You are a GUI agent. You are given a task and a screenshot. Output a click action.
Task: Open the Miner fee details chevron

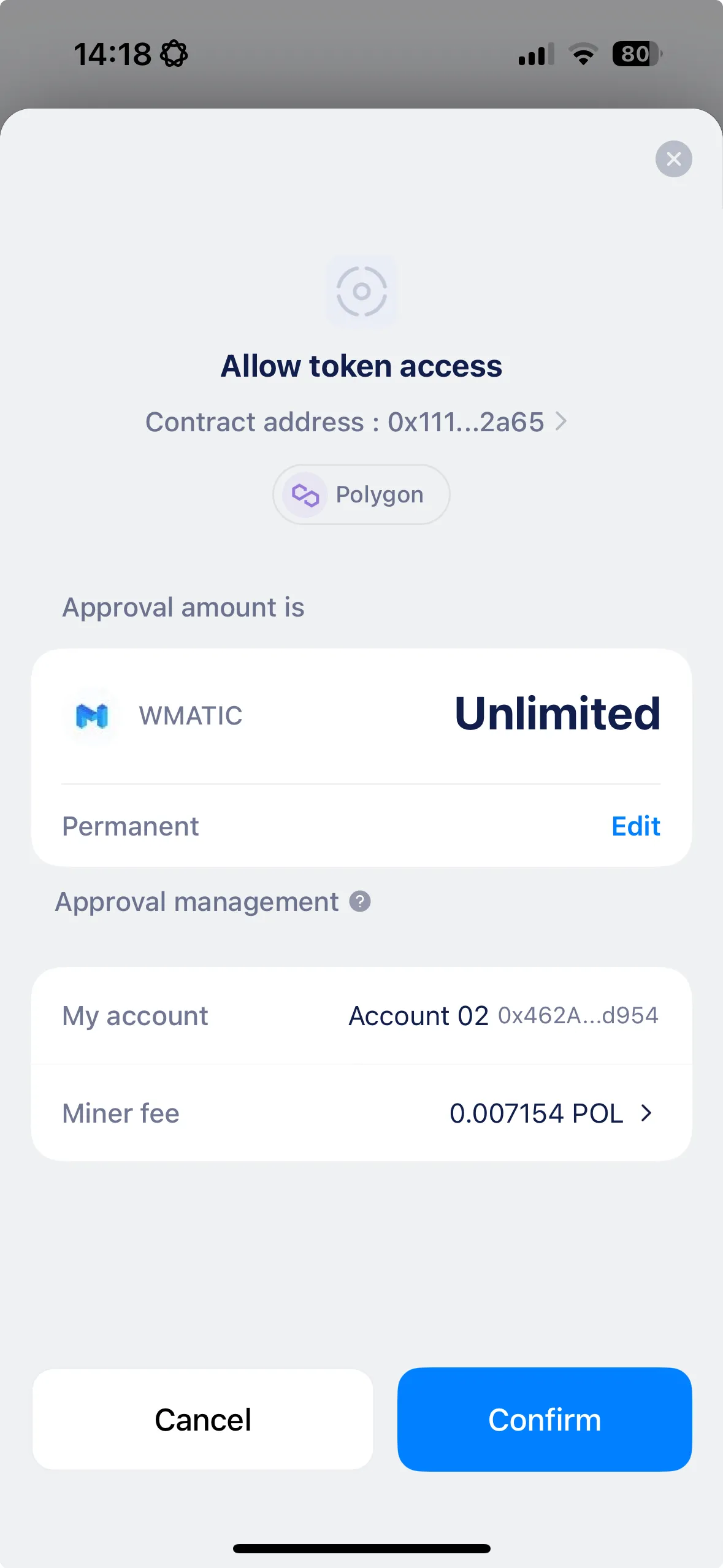click(x=645, y=1113)
